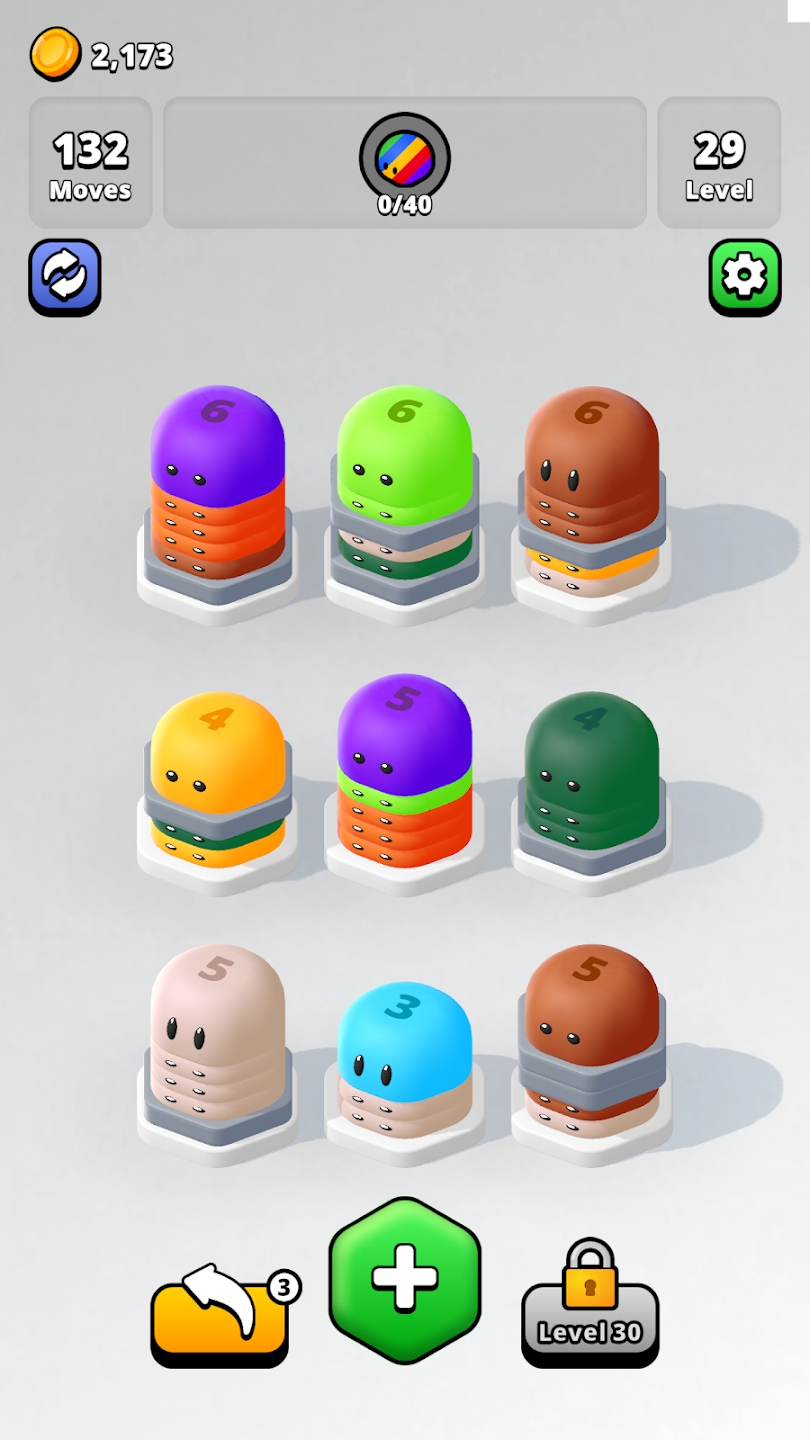Select the brown stack numbered 5
The height and width of the screenshot is (1440, 810).
click(592, 1050)
